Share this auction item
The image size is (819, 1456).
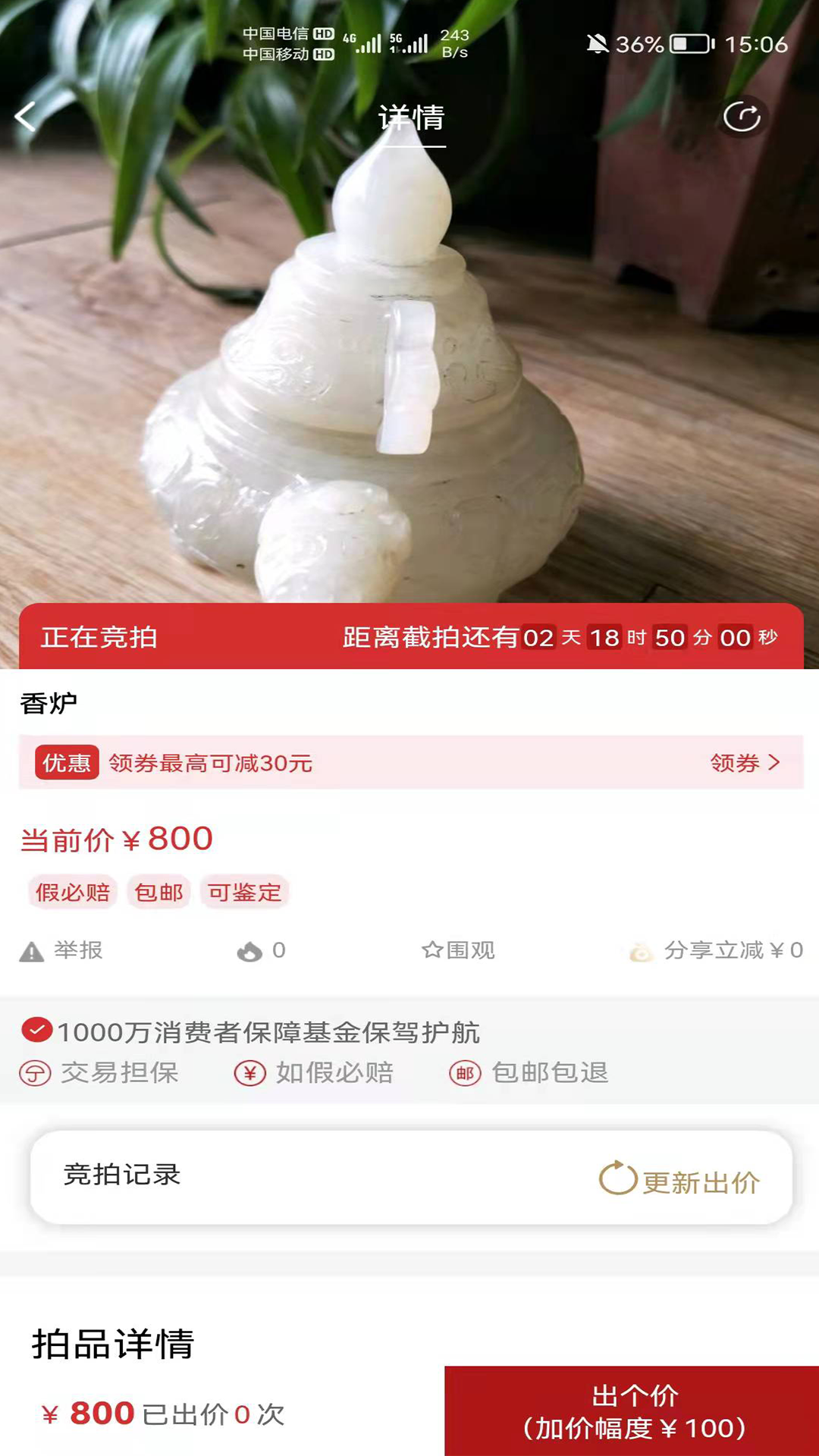[742, 118]
